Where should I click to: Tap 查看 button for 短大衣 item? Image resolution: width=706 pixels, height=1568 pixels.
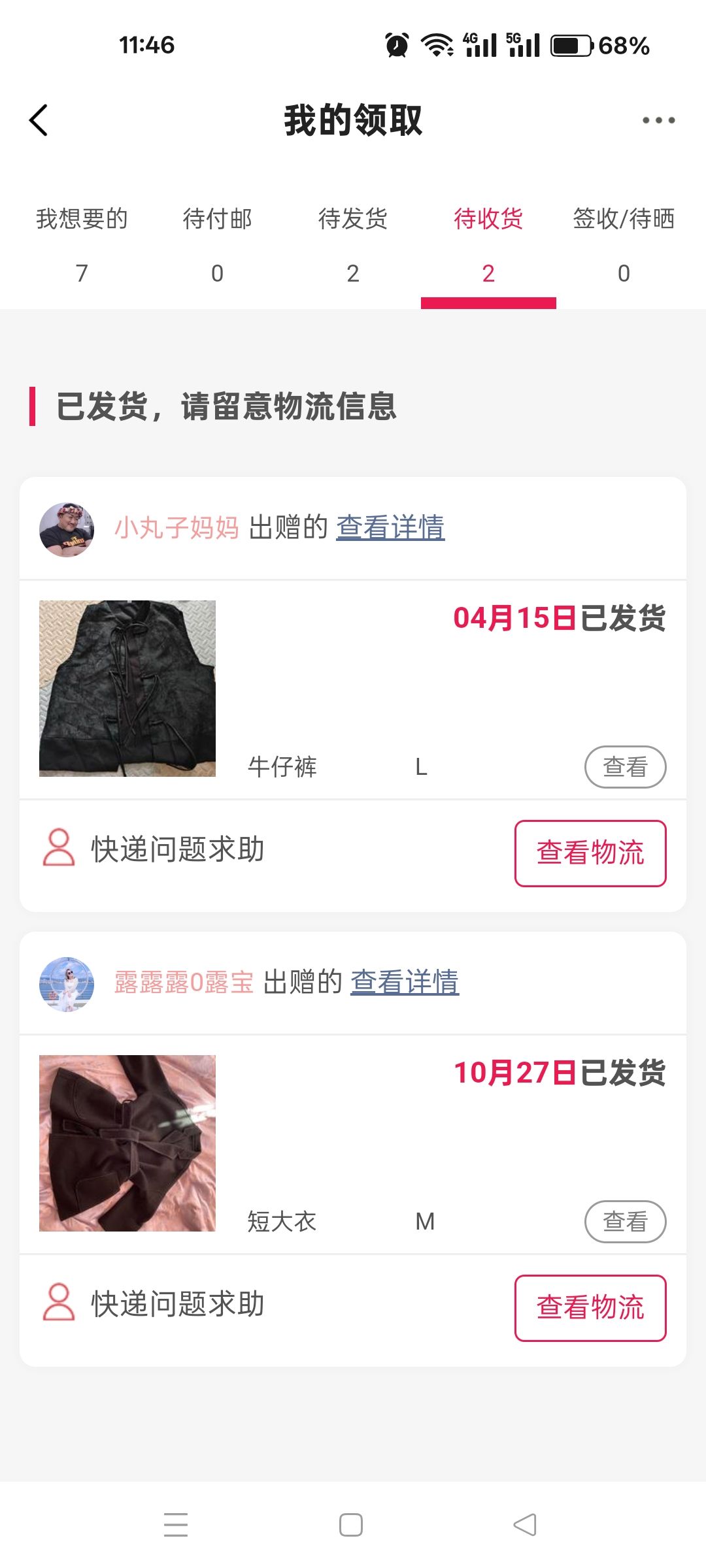[x=625, y=1221]
